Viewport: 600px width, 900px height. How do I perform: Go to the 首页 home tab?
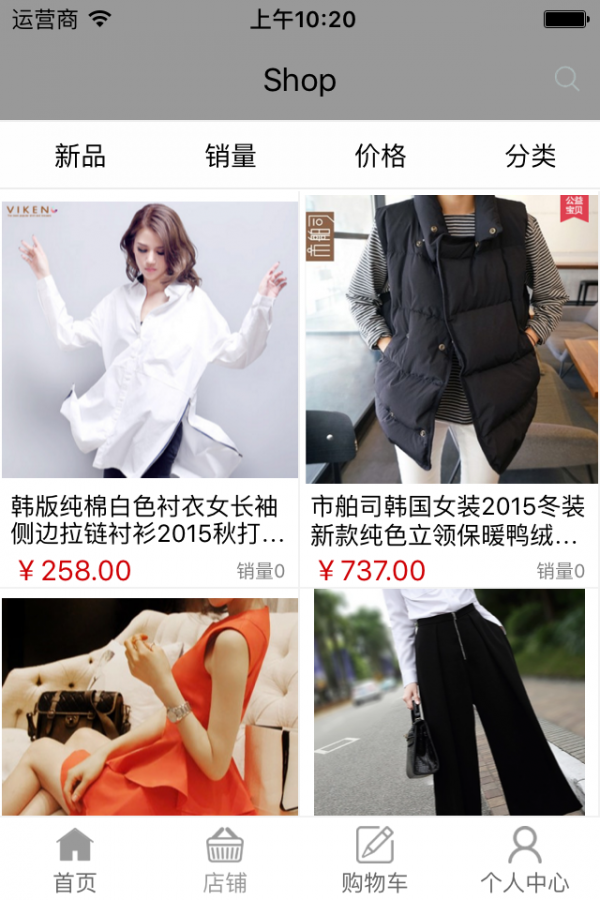[x=75, y=860]
